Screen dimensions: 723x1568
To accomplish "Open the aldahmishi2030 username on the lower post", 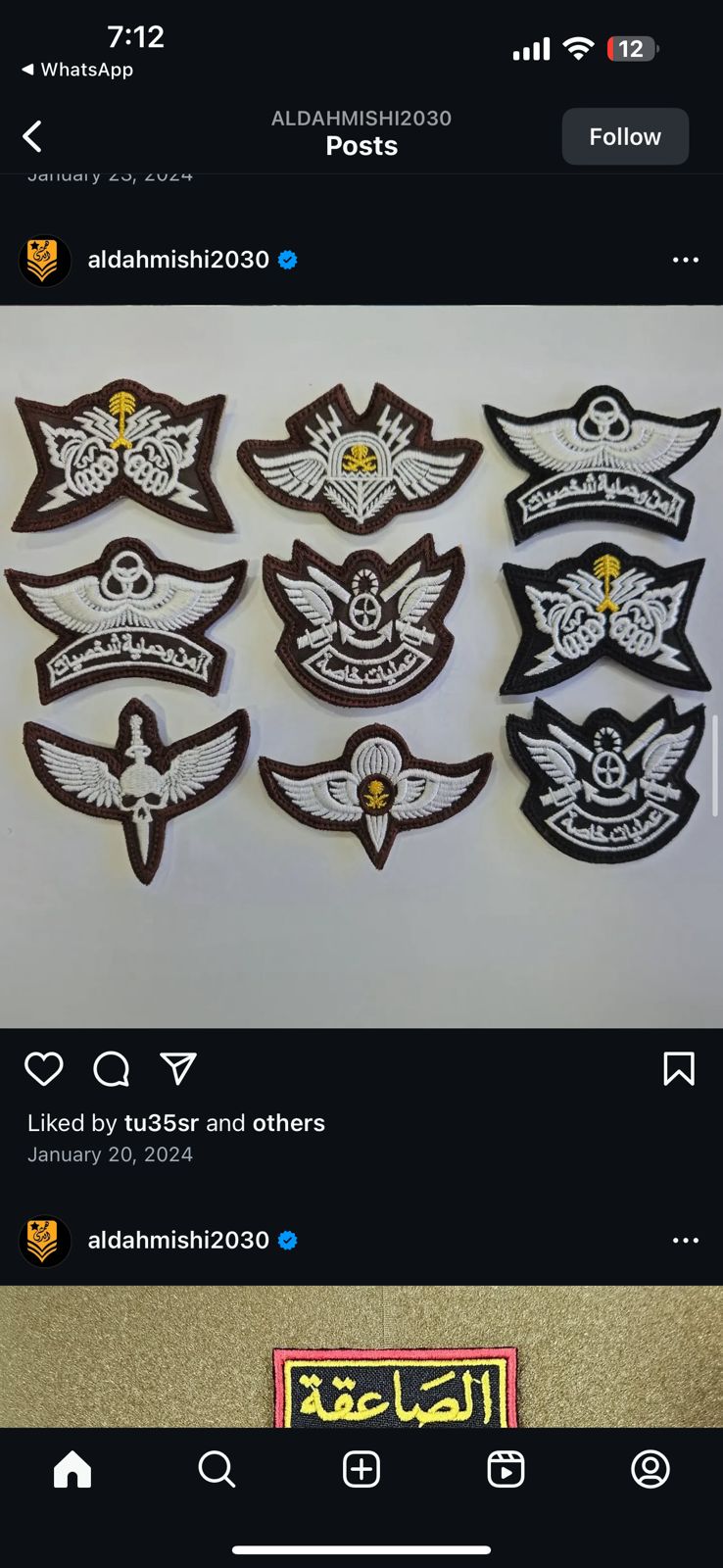I will coord(178,1240).
